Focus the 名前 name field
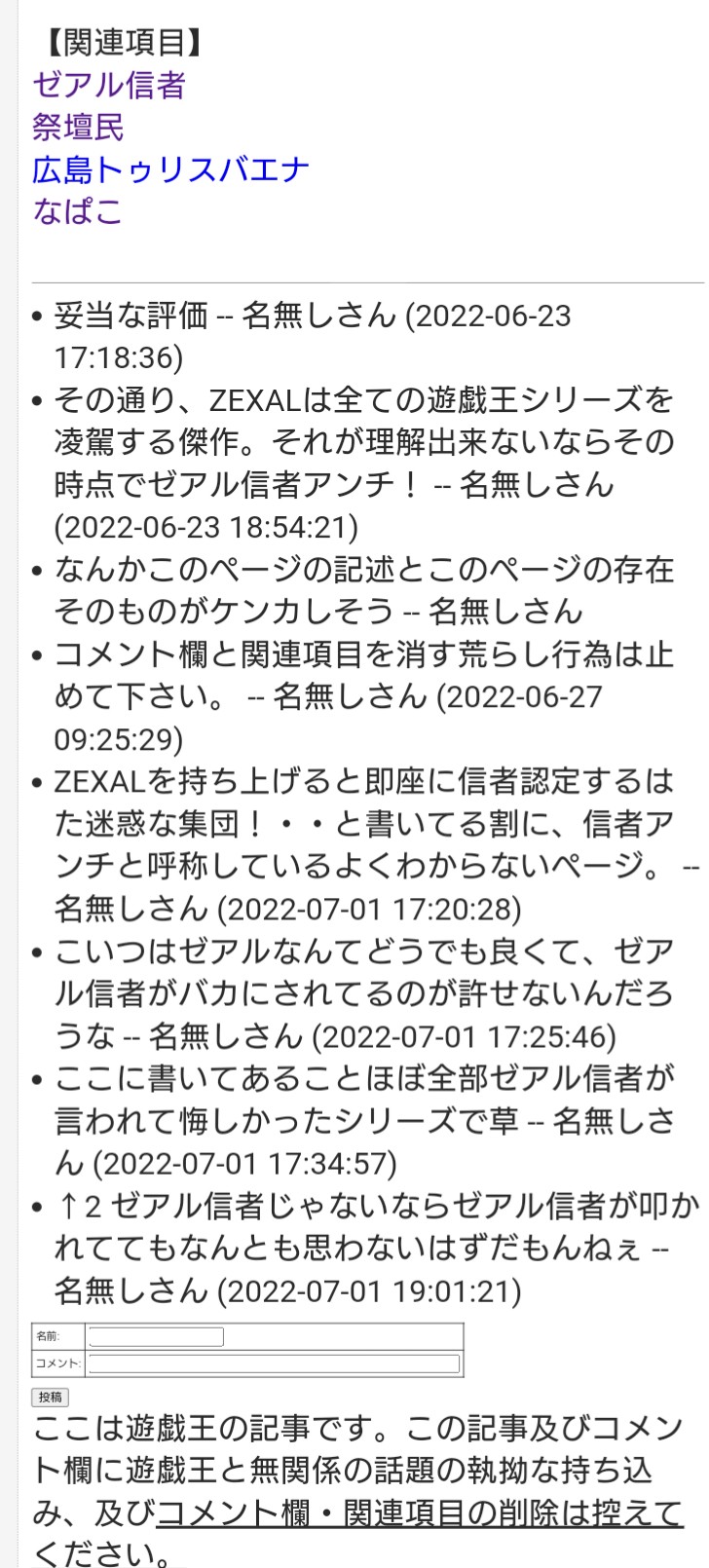This screenshot has height=1568, width=709. pos(156,1336)
